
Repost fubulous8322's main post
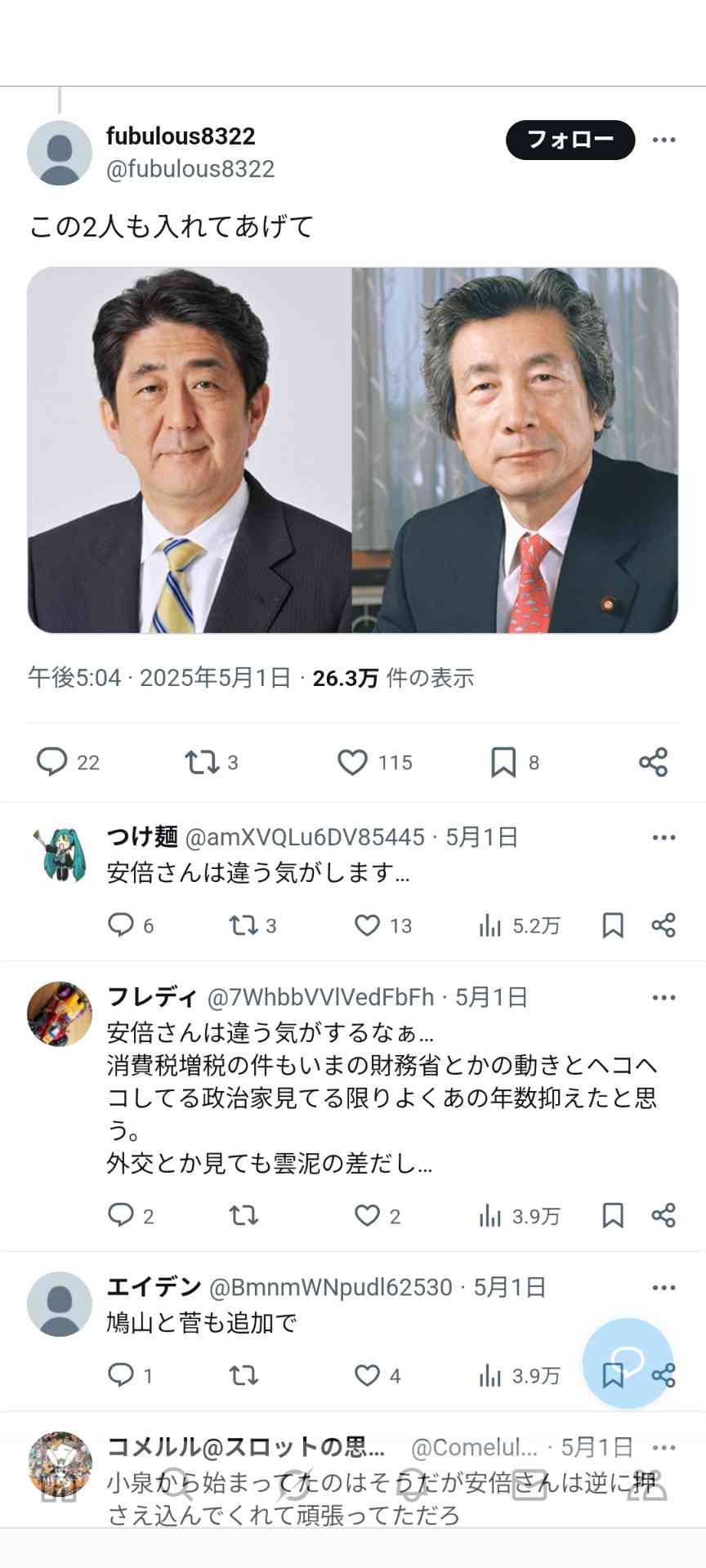tap(201, 762)
